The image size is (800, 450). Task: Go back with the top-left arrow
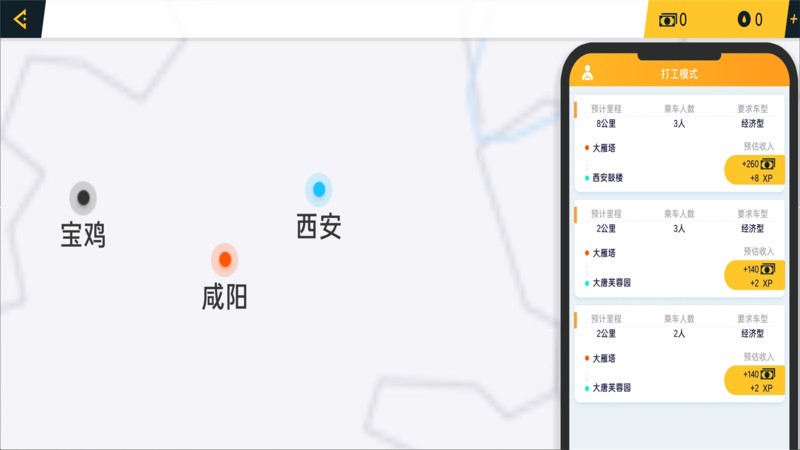(19, 18)
